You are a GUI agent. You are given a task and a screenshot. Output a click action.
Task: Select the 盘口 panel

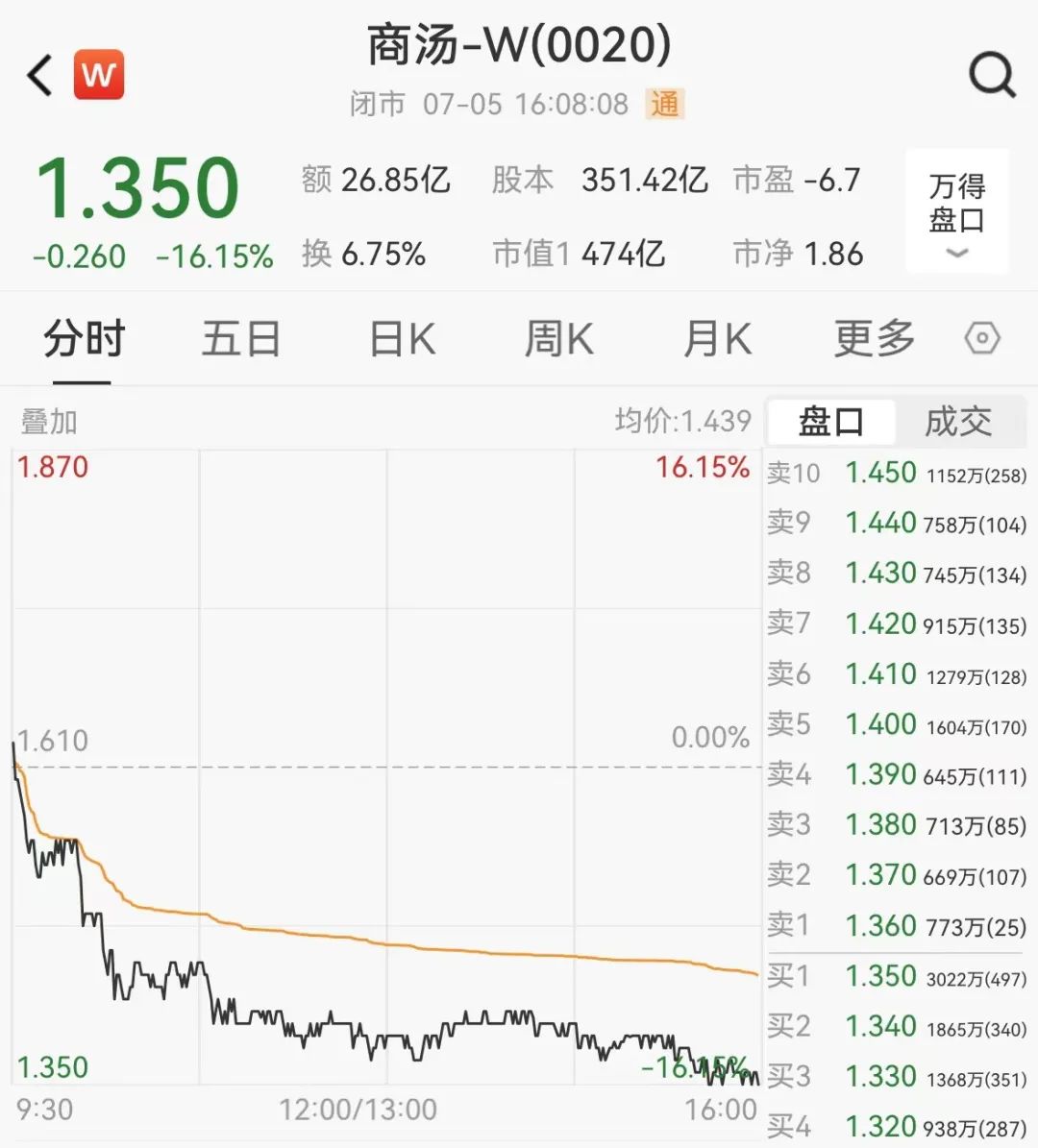point(831,423)
